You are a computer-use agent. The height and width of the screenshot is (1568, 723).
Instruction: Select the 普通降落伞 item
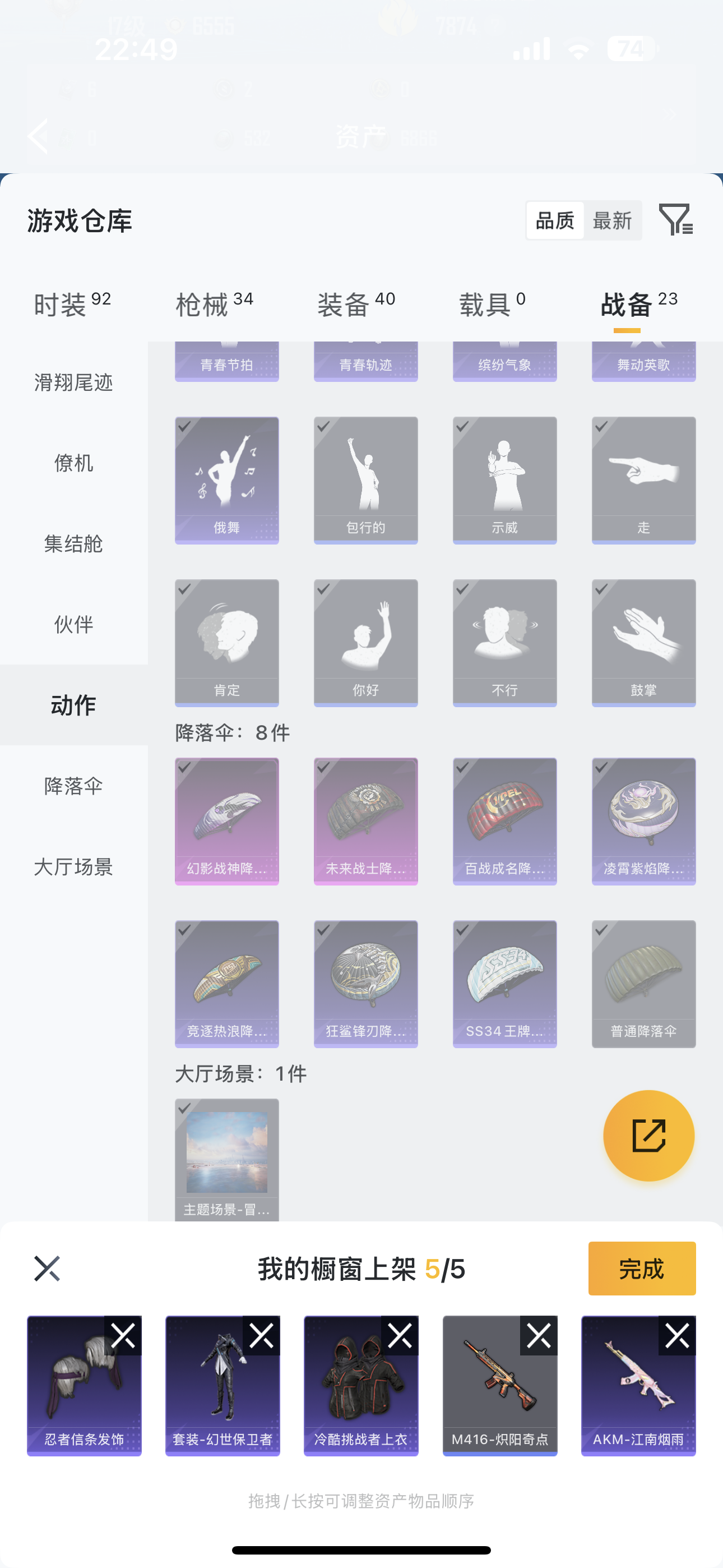(643, 983)
